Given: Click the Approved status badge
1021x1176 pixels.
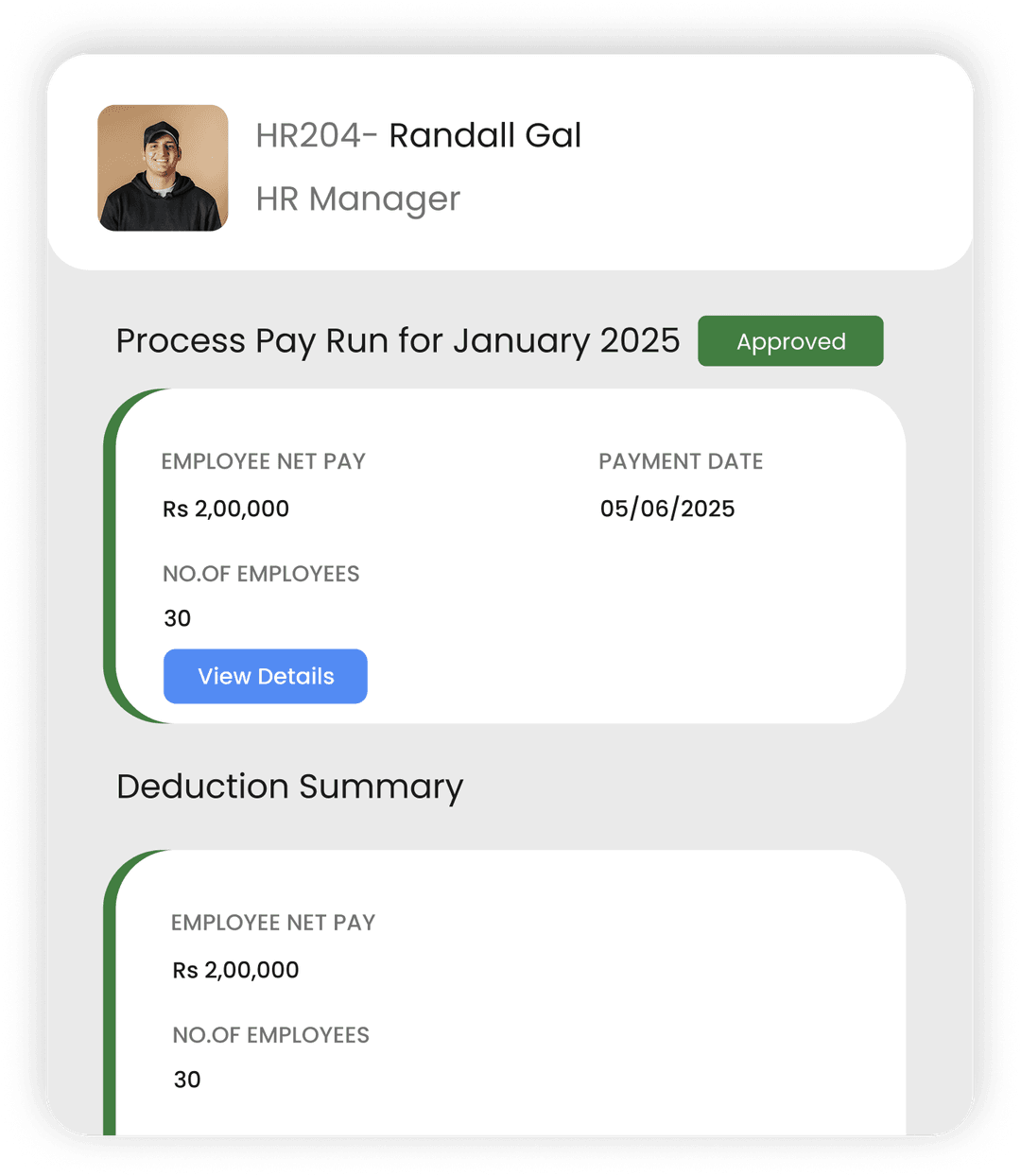Looking at the screenshot, I should click(x=790, y=341).
